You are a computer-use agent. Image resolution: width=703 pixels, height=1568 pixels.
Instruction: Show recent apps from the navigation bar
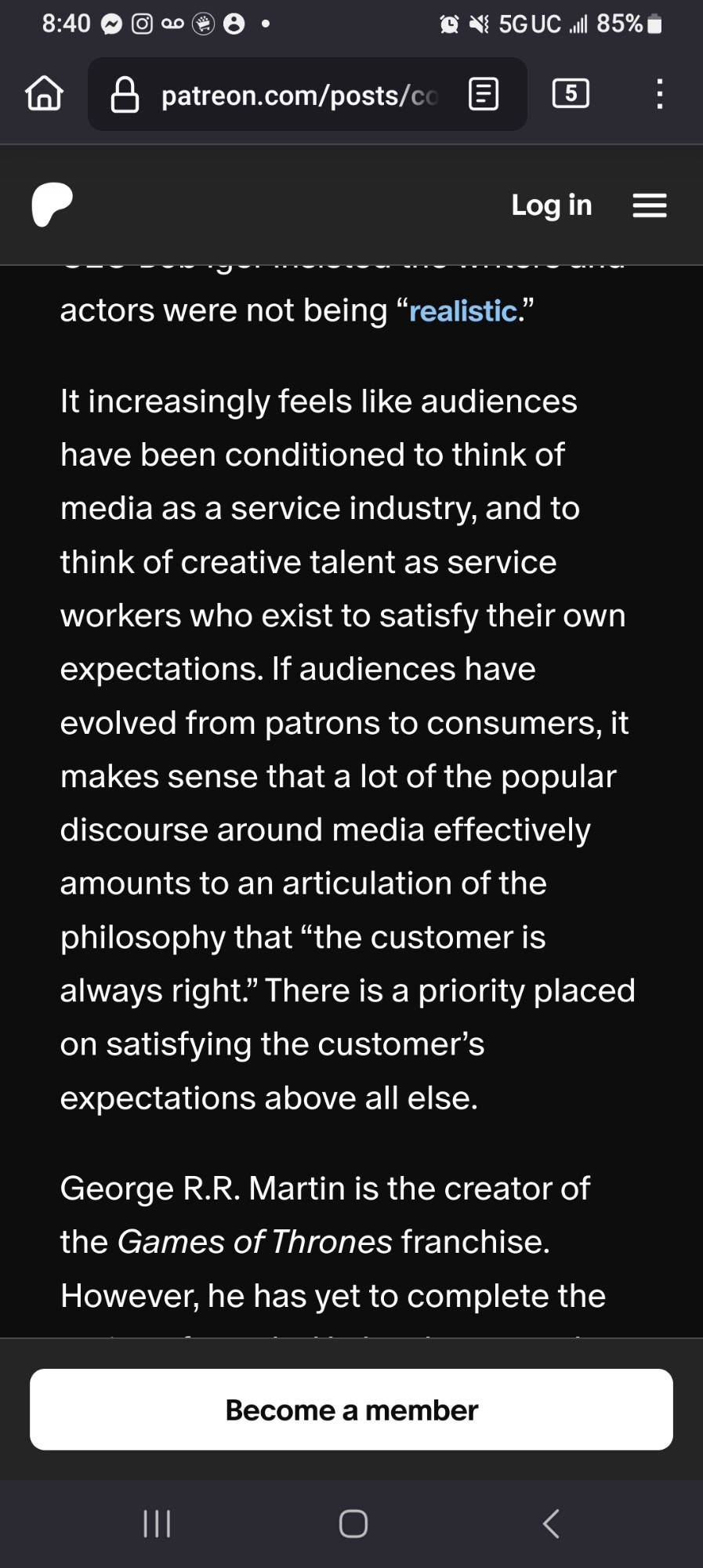tap(157, 1524)
